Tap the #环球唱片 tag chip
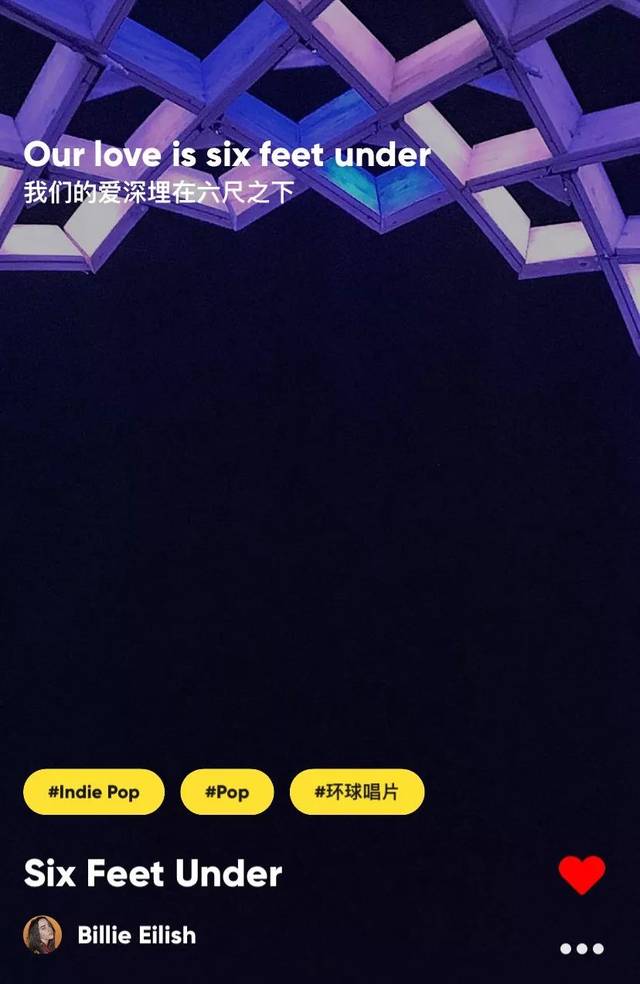Screen dimensions: 640x984 (357, 792)
